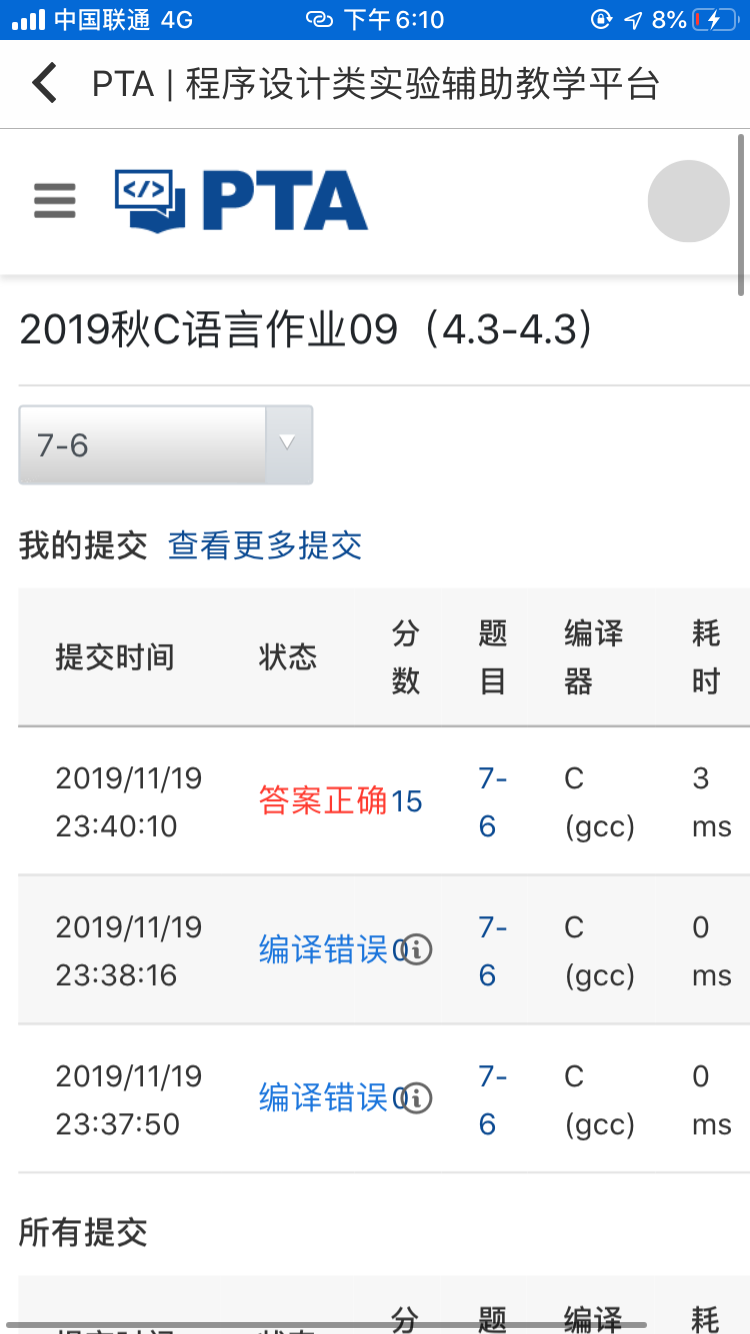Open problem 7-6 link in 23:40:10 row
Screen dimensions: 750x1334
coord(491,801)
